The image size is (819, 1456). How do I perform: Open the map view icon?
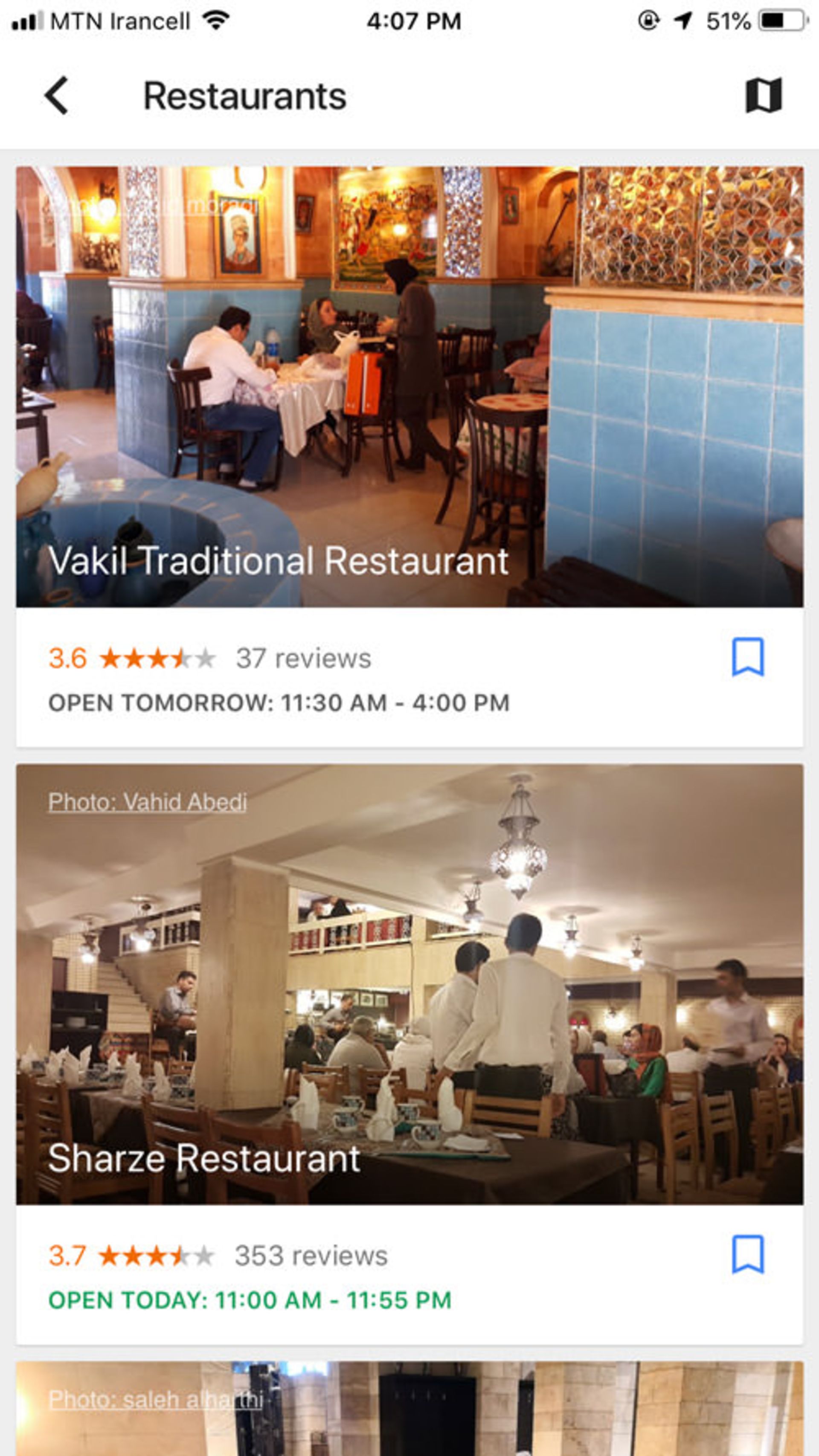(x=764, y=96)
